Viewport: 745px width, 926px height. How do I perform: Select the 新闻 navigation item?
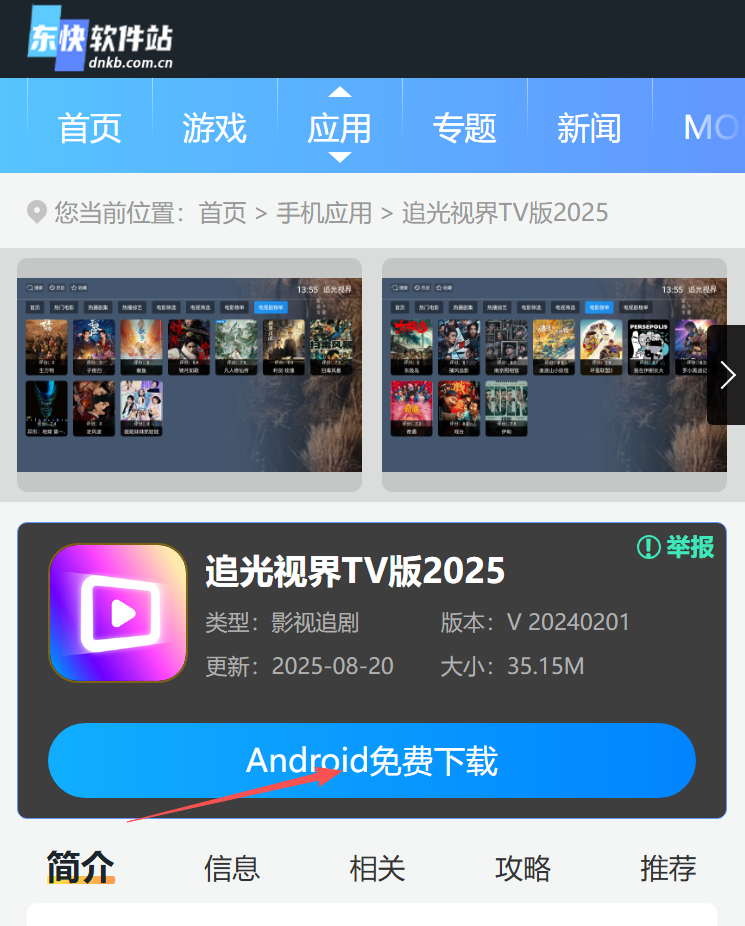(589, 126)
